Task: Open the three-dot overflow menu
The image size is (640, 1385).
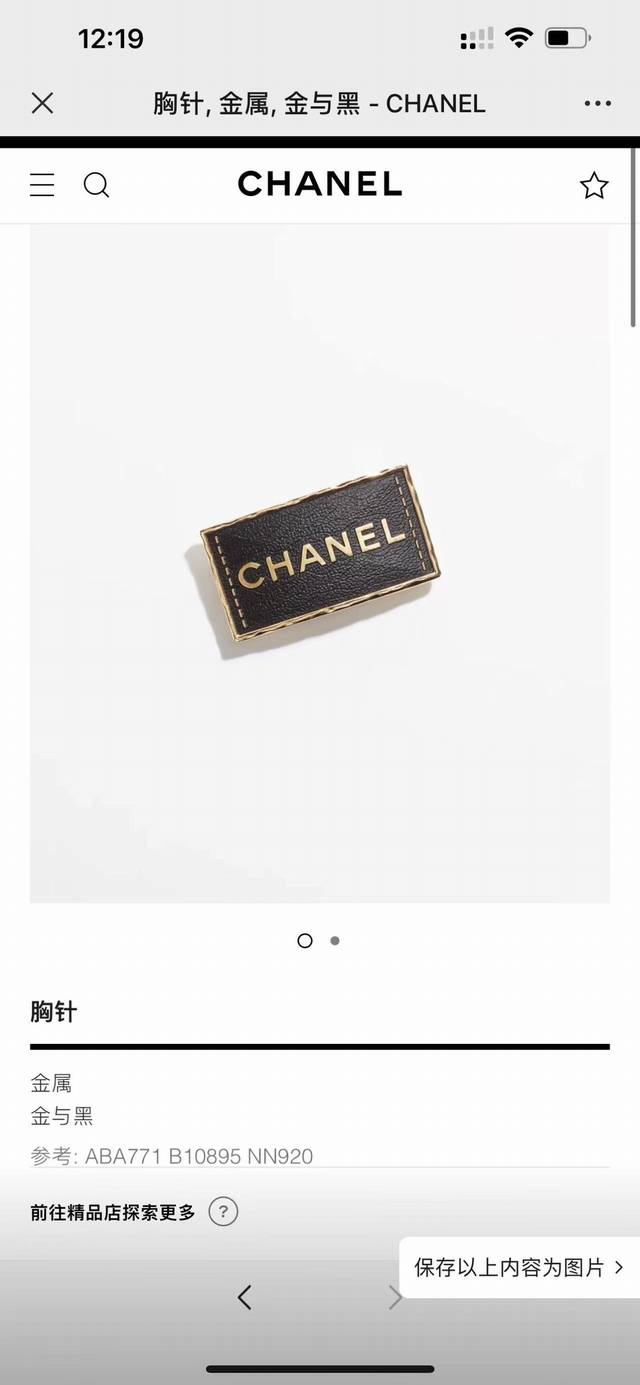Action: pos(597,103)
